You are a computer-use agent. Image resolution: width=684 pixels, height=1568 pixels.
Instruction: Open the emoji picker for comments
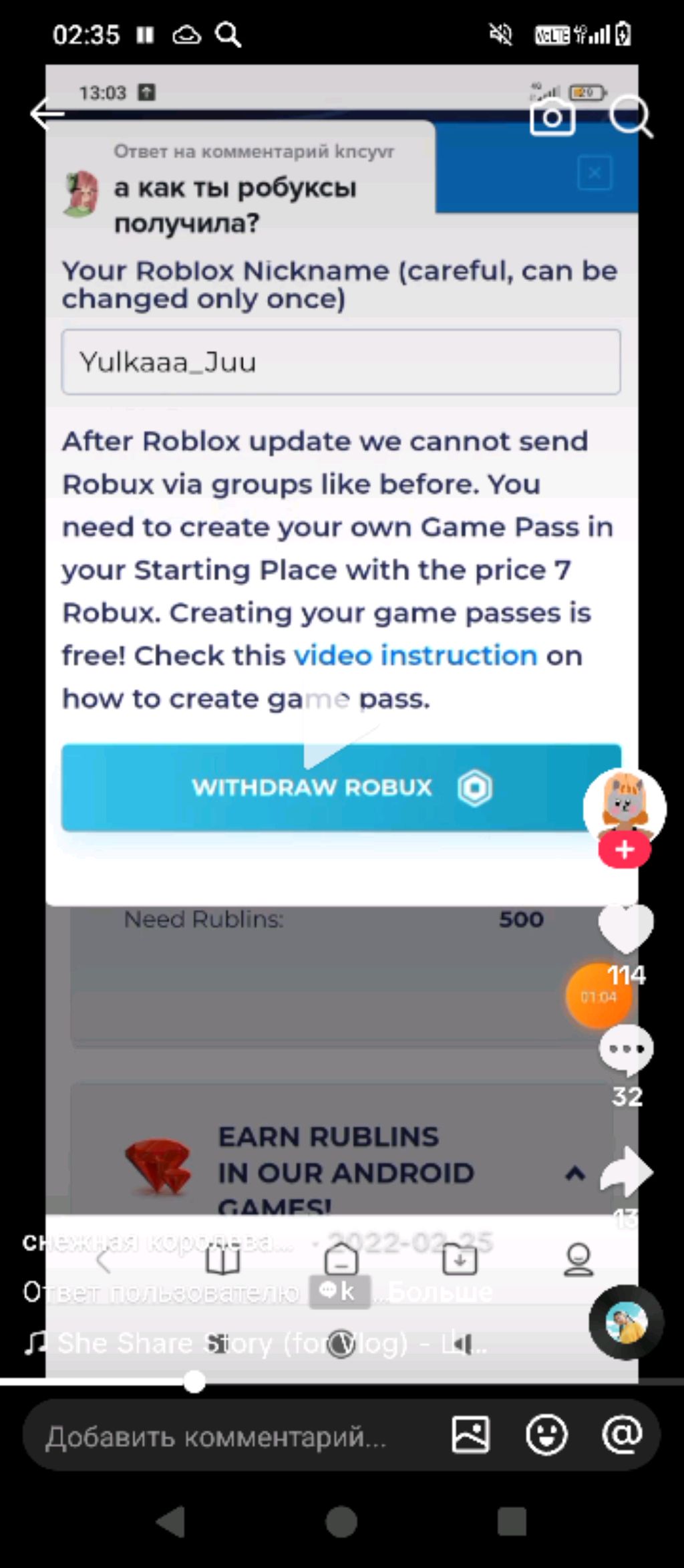[546, 1435]
